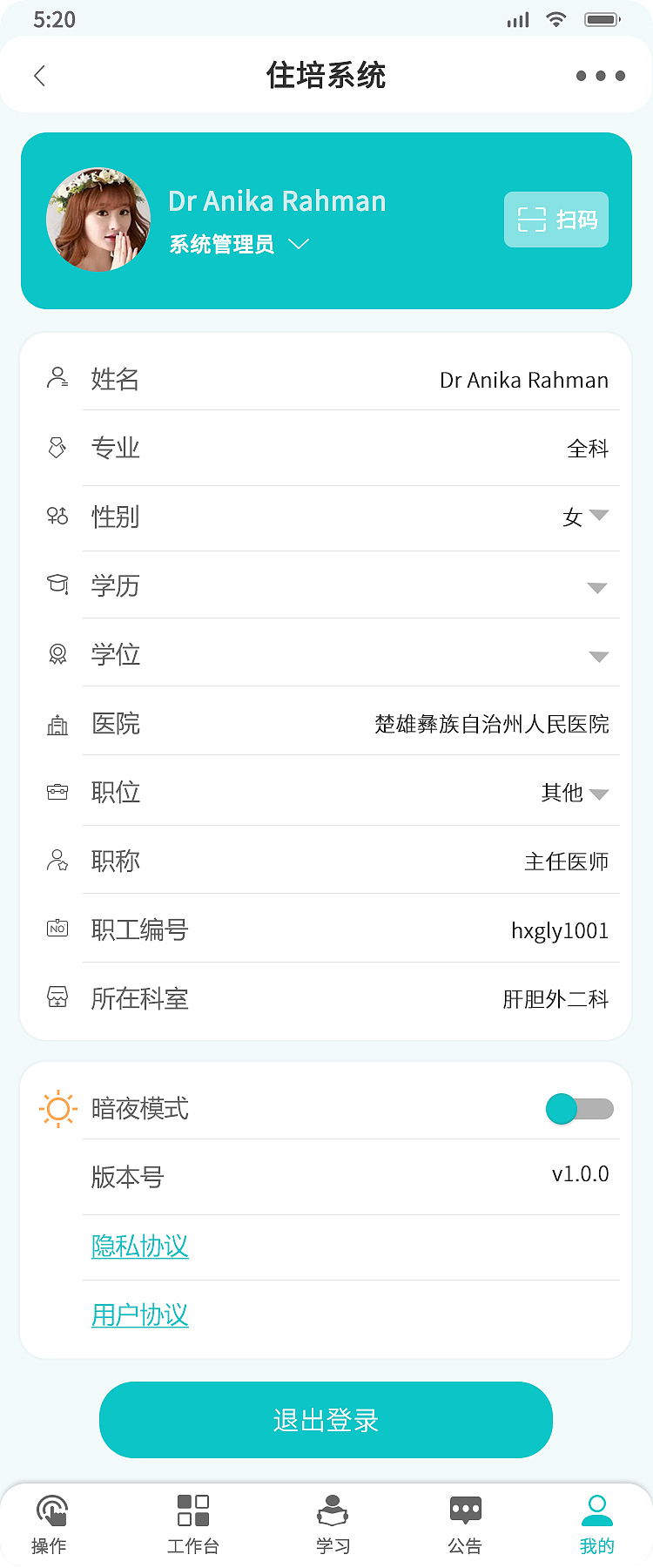Click the three-dot menu in the header
Screen dimensions: 653x1568
pyautogui.click(x=599, y=75)
